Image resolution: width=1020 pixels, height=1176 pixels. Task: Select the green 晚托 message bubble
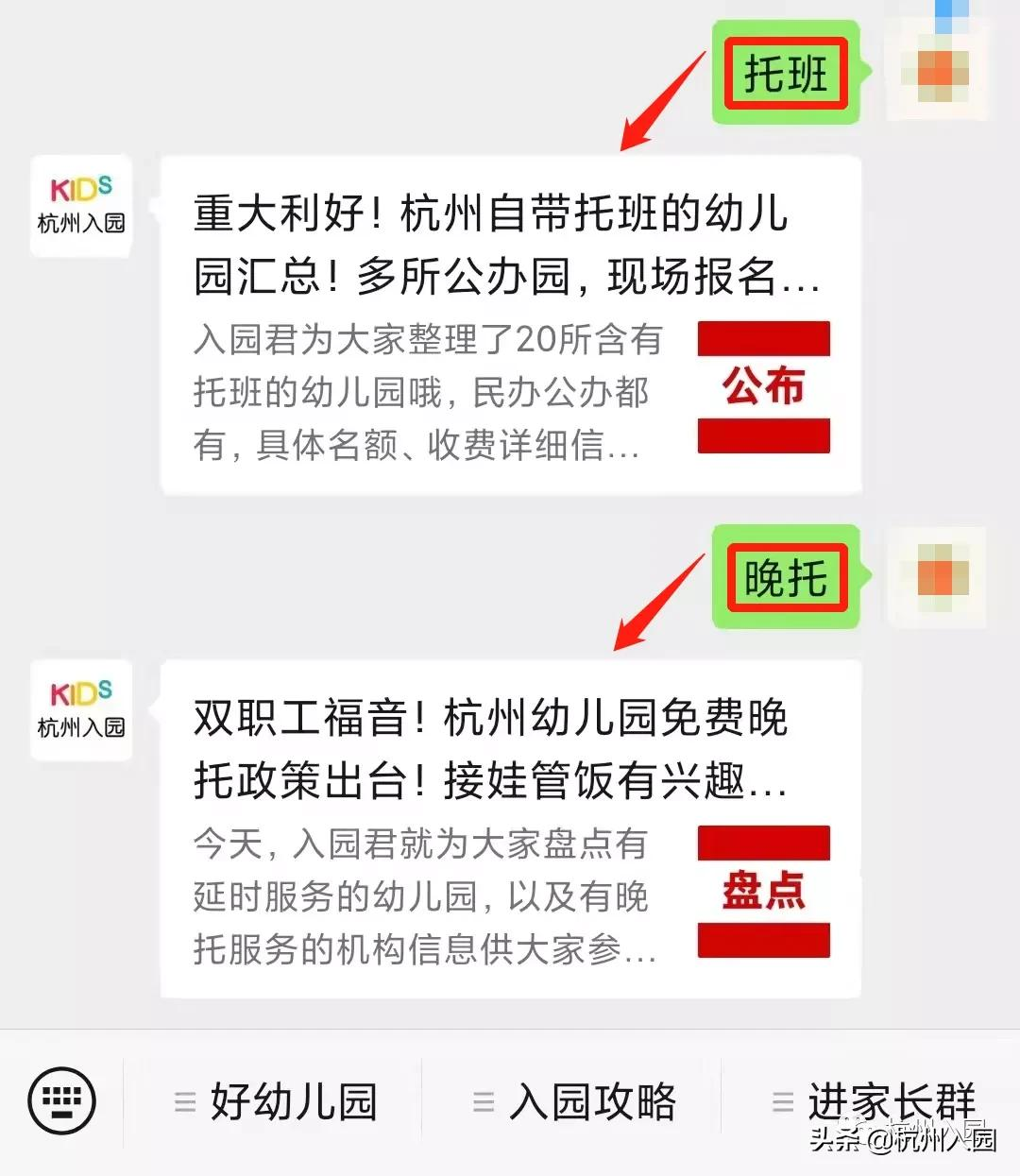click(x=786, y=579)
